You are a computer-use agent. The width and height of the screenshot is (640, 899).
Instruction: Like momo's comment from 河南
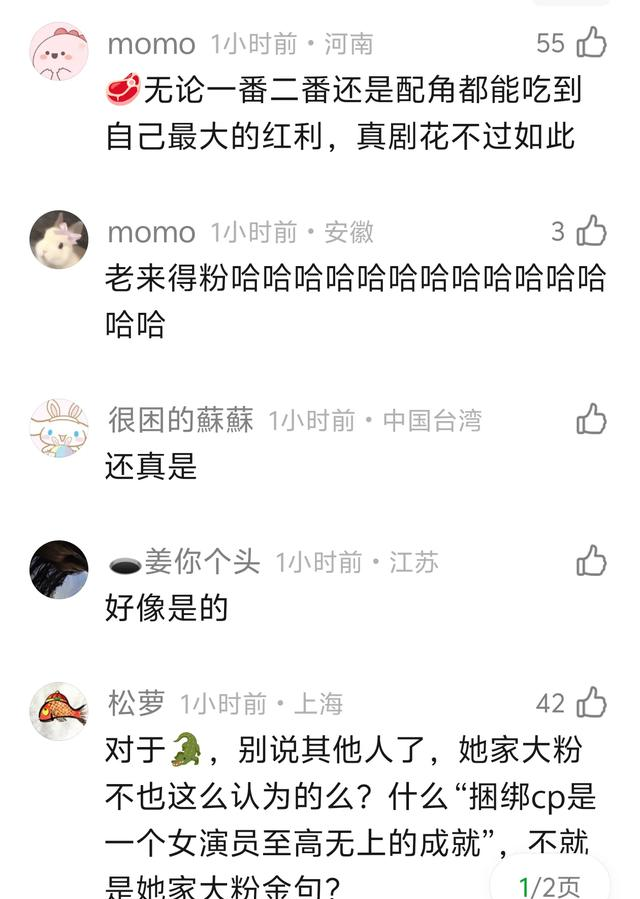click(591, 43)
